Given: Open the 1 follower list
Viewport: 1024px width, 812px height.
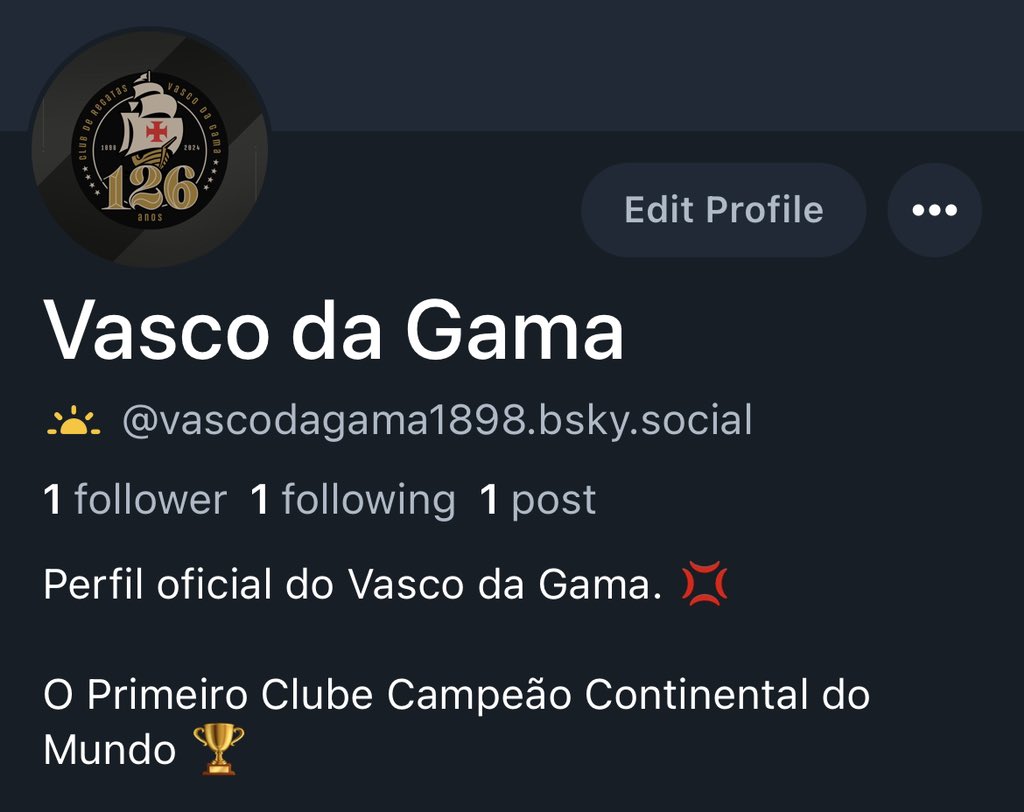Looking at the screenshot, I should pyautogui.click(x=135, y=499).
